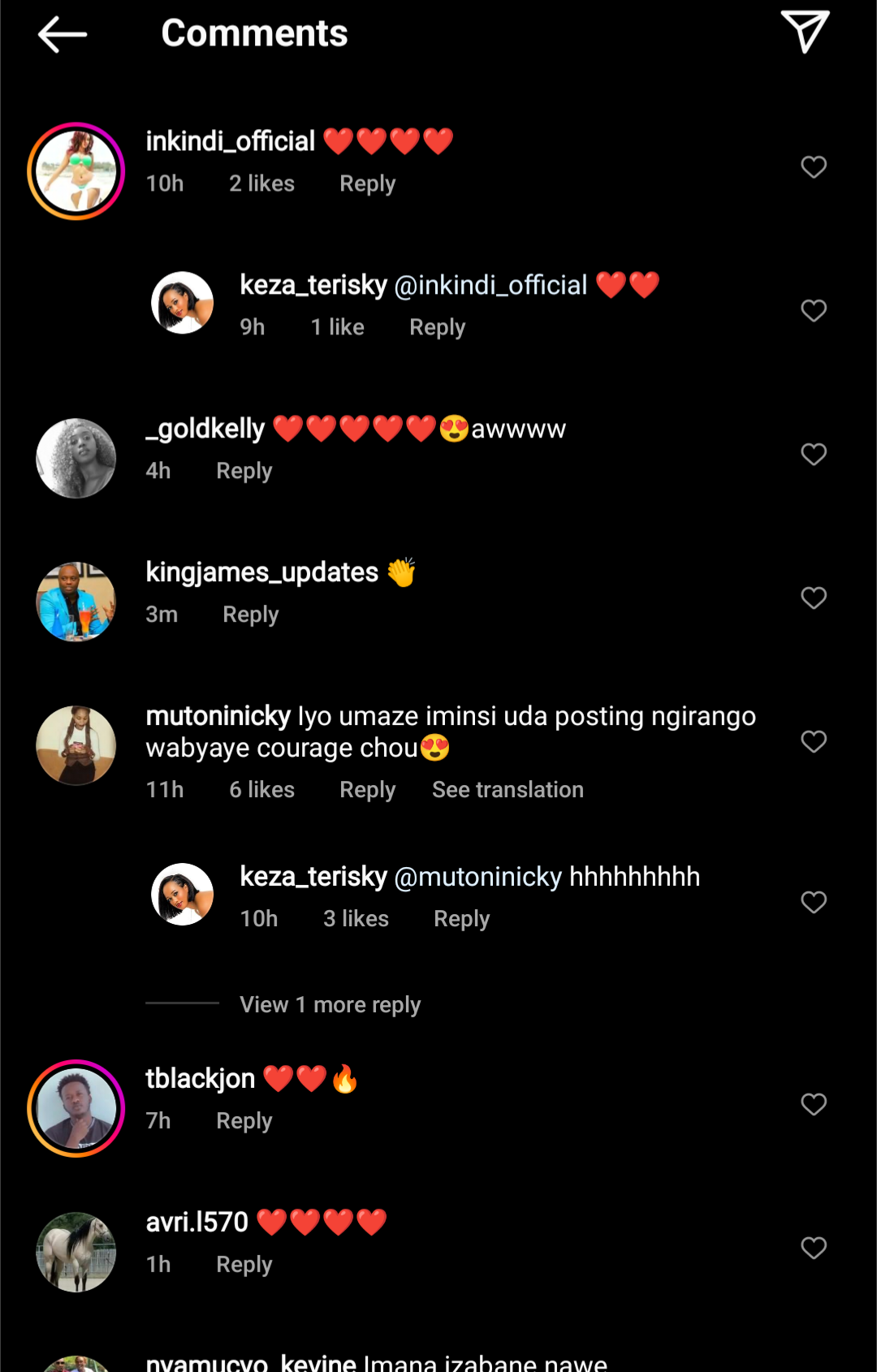
Task: Reply to _goldkelly's comment
Action: coord(244,471)
